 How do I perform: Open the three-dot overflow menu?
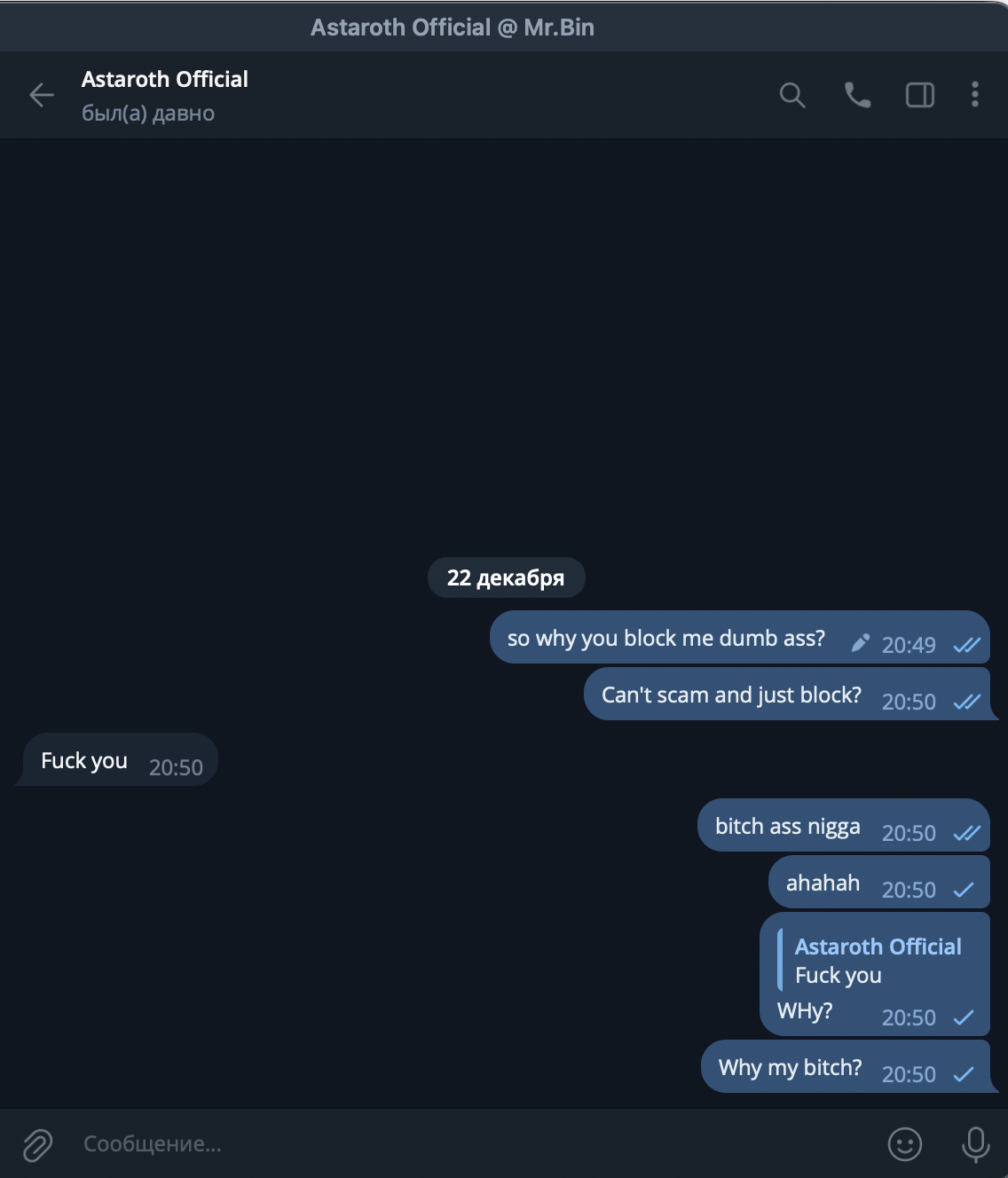point(975,95)
